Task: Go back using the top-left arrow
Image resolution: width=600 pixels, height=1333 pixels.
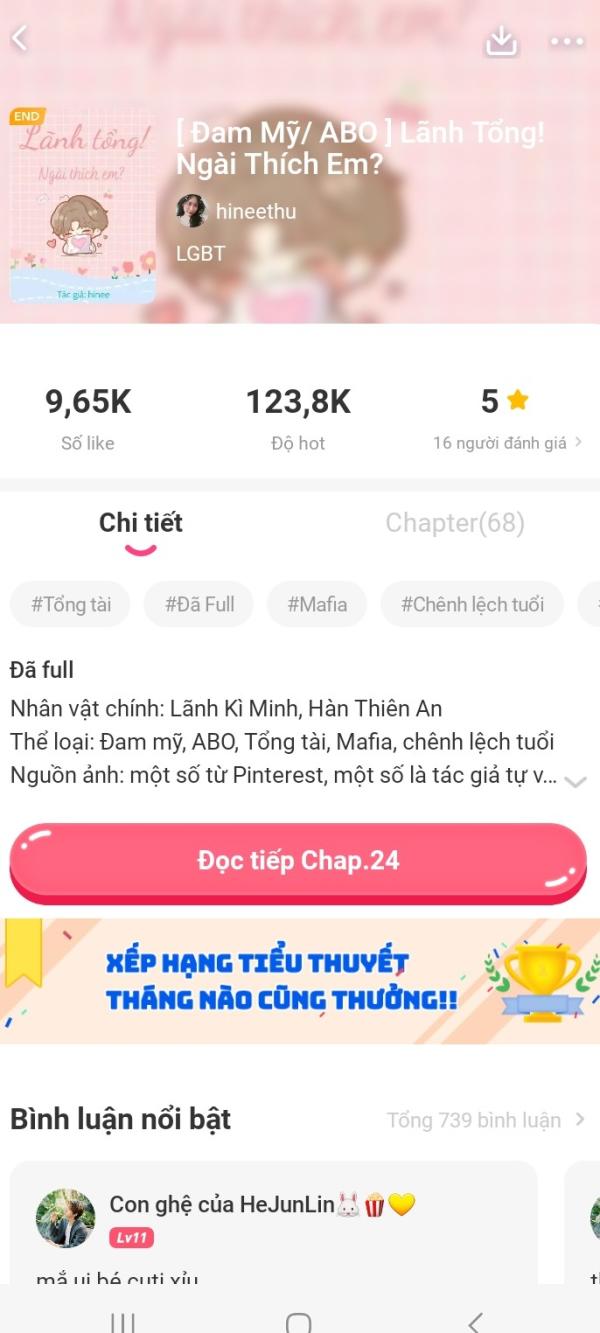Action: (20, 39)
